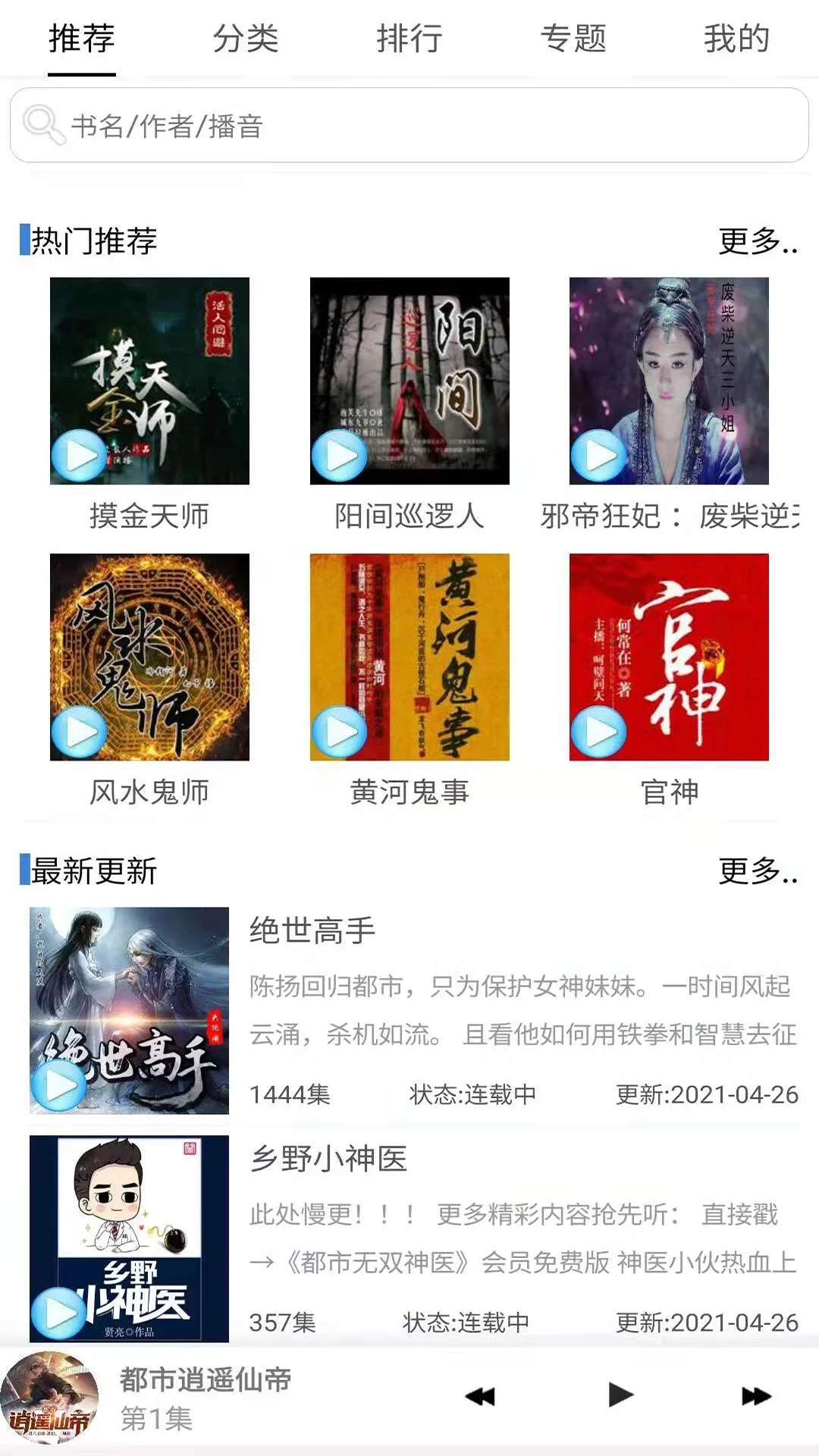Open 更多 for 热门推荐
The image size is (819, 1456).
(x=758, y=241)
